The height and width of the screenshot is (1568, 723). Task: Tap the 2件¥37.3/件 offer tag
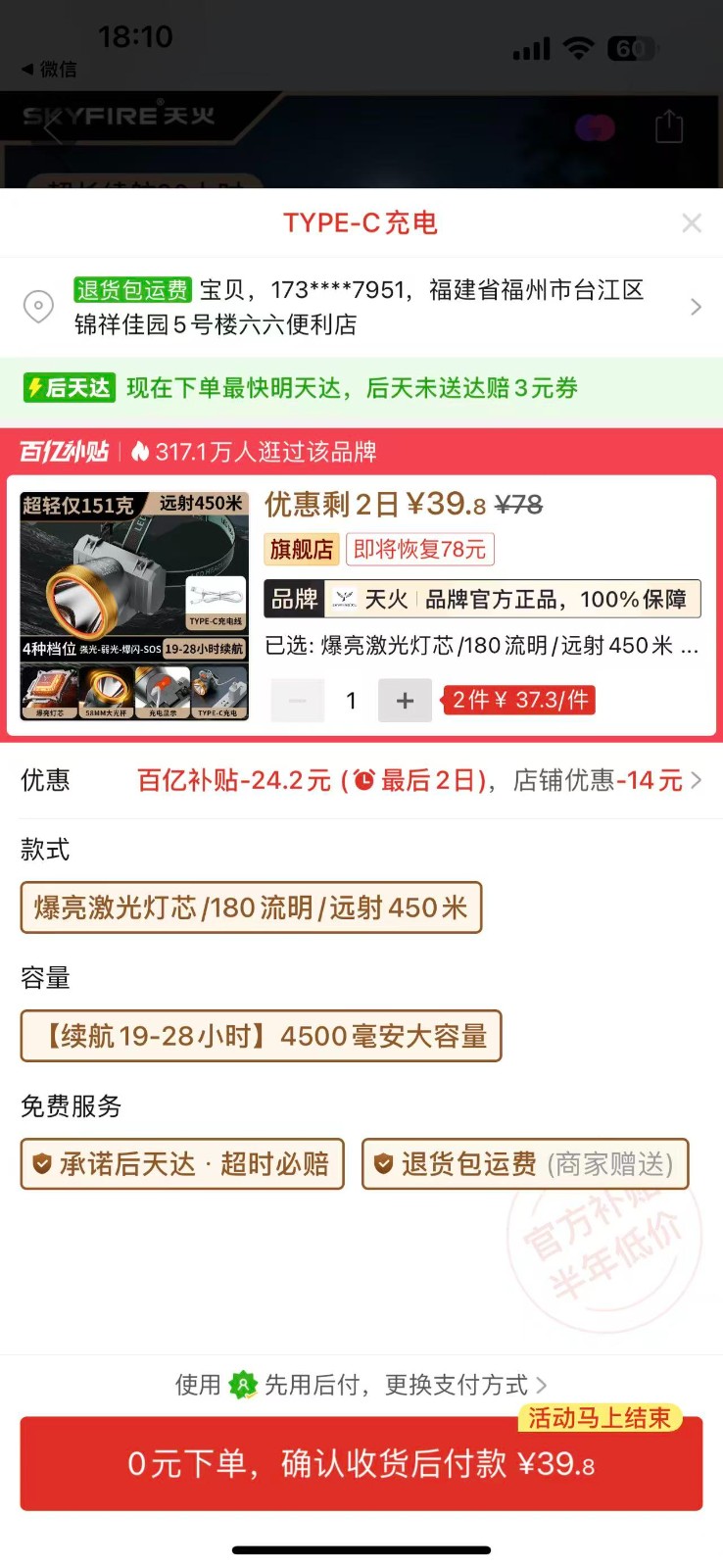coord(519,700)
